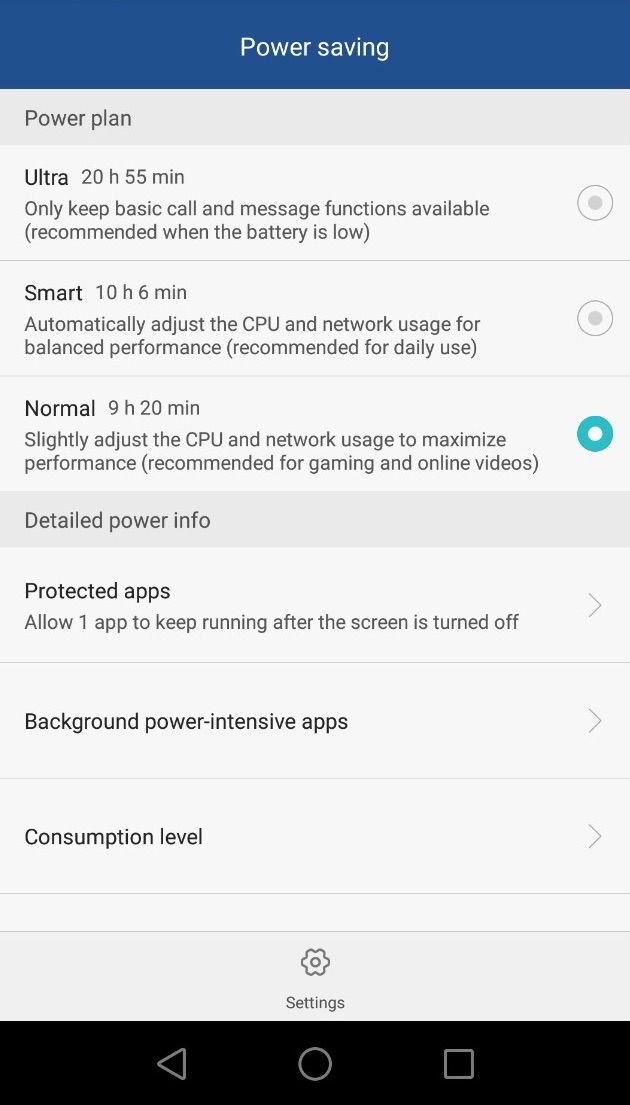Open Background power-intensive apps
Screen dimensions: 630x1105
tap(314, 721)
